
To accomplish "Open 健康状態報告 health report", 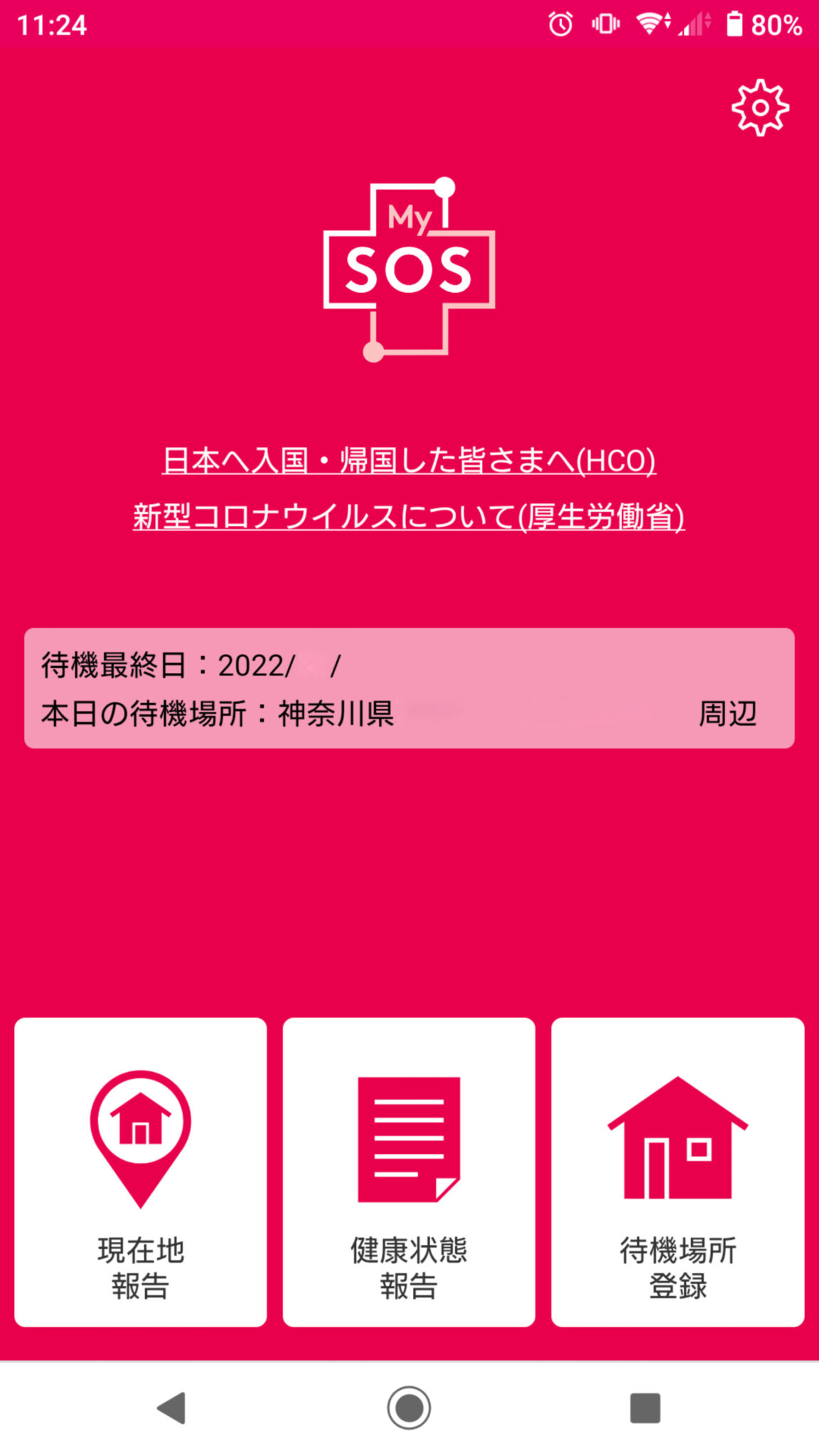I will tap(409, 1172).
